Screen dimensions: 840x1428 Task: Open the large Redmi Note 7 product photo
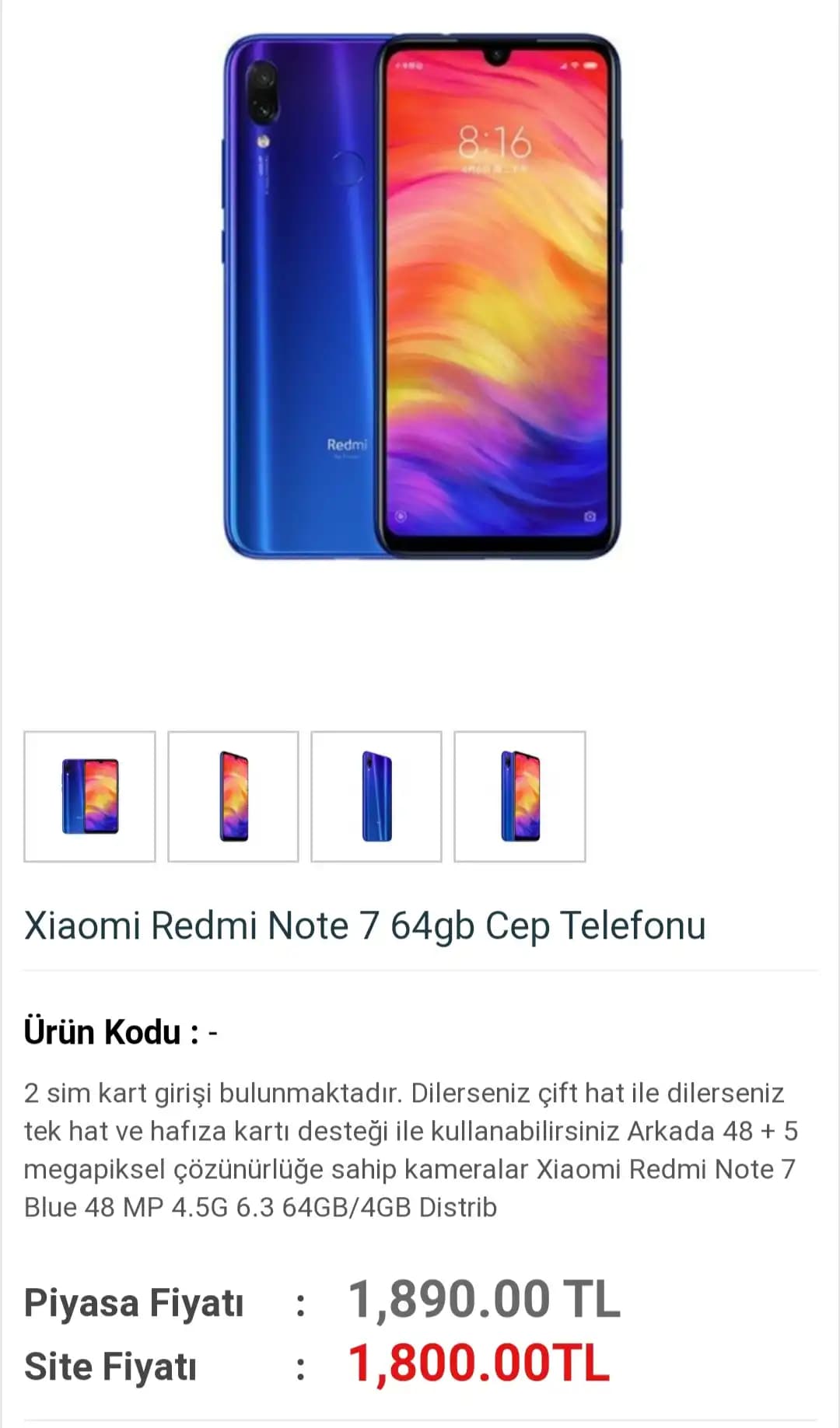421,296
